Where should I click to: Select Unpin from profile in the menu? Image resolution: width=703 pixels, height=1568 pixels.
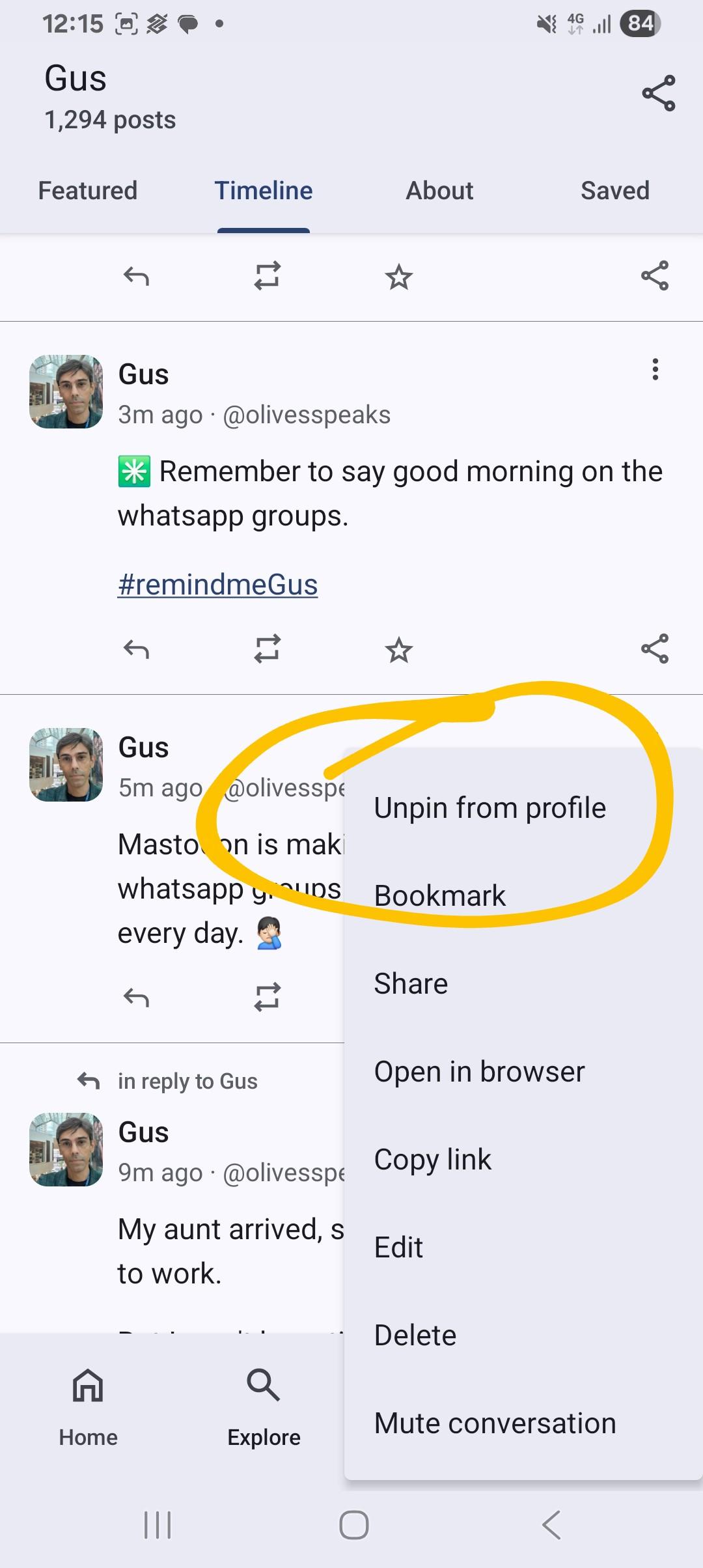[x=489, y=808]
